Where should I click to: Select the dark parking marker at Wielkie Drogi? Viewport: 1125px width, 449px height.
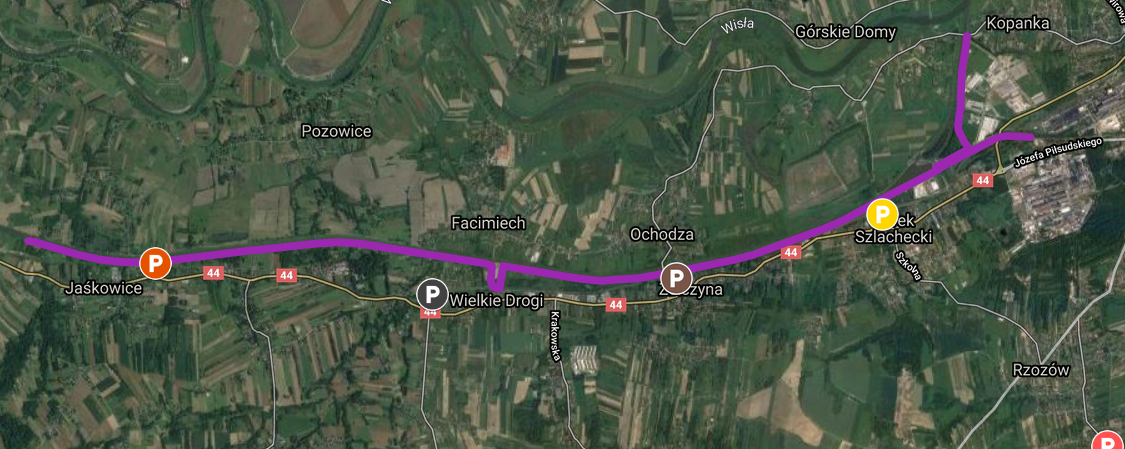click(432, 294)
